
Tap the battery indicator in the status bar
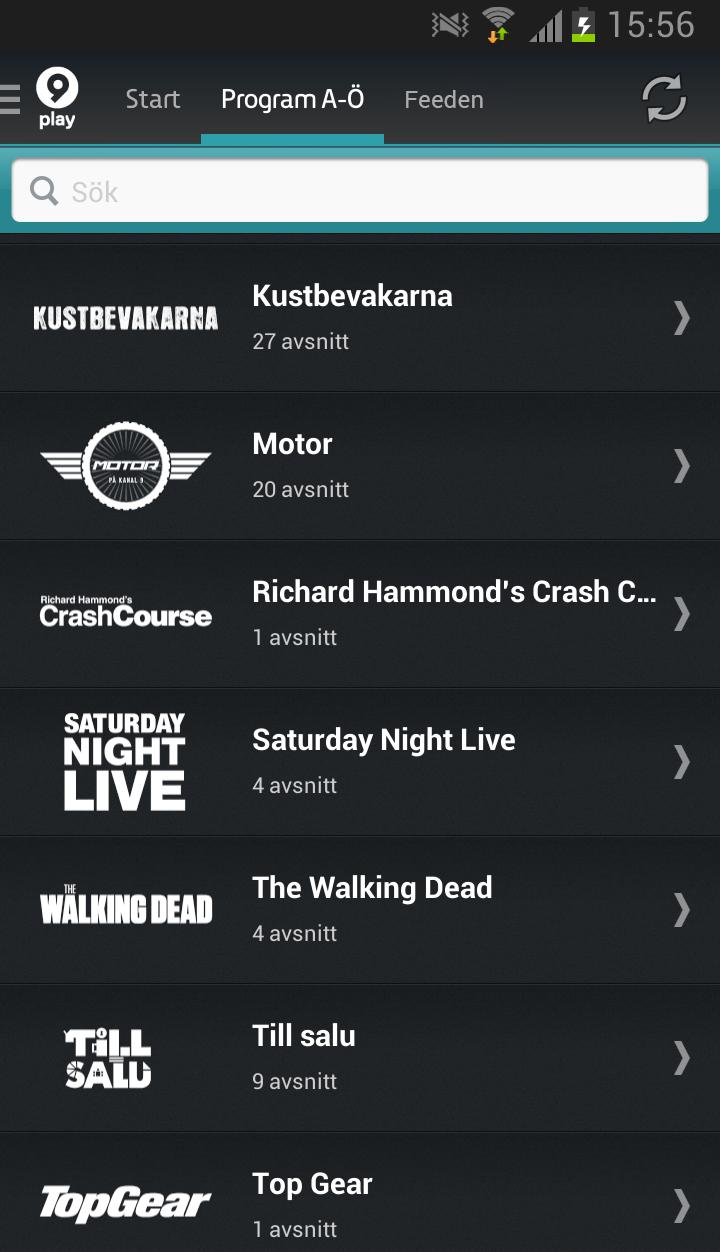pyautogui.click(x=582, y=25)
